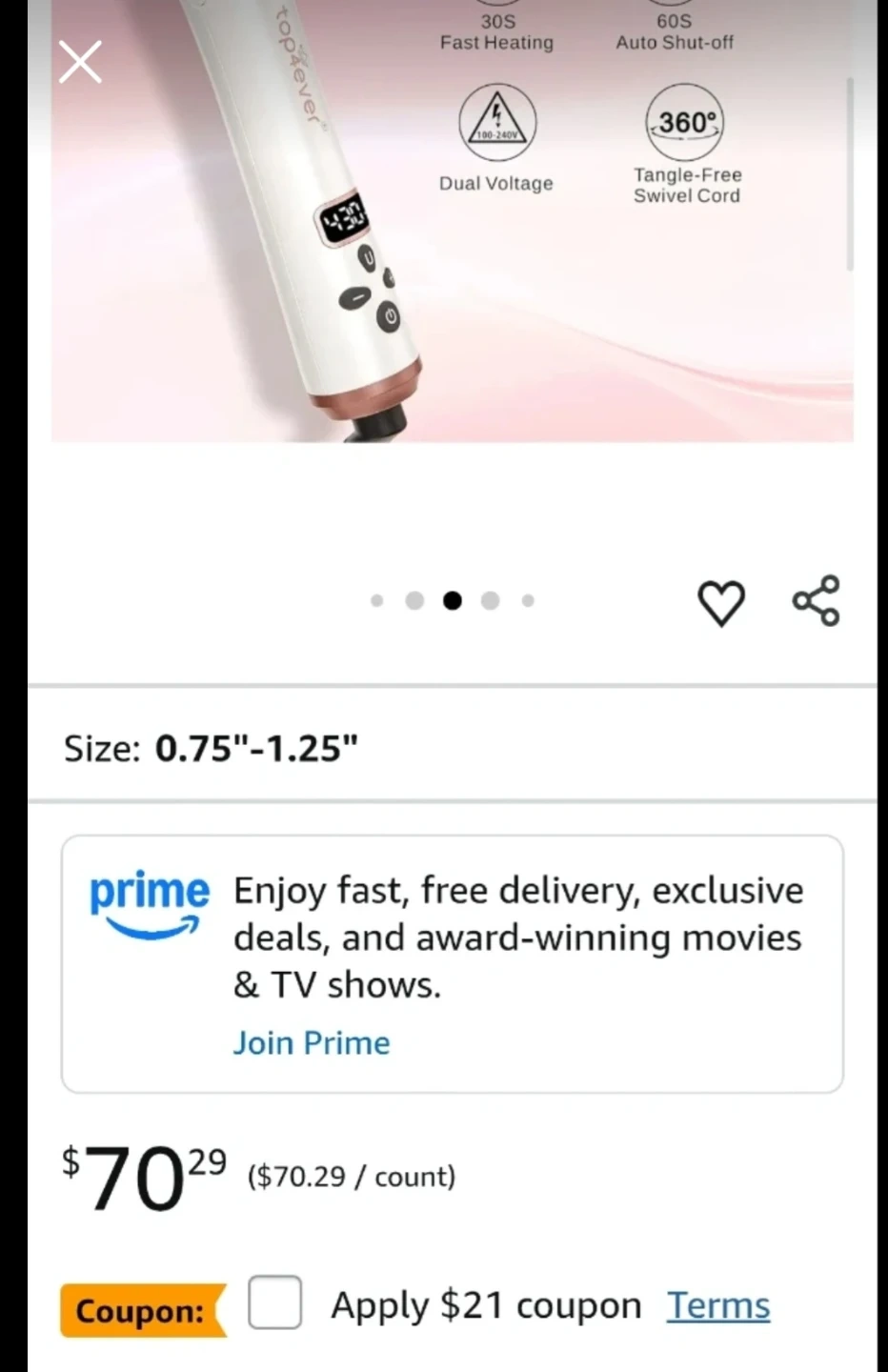Screen dimensions: 888x1372
Task: Tap Join Prime
Action: tap(312, 1042)
